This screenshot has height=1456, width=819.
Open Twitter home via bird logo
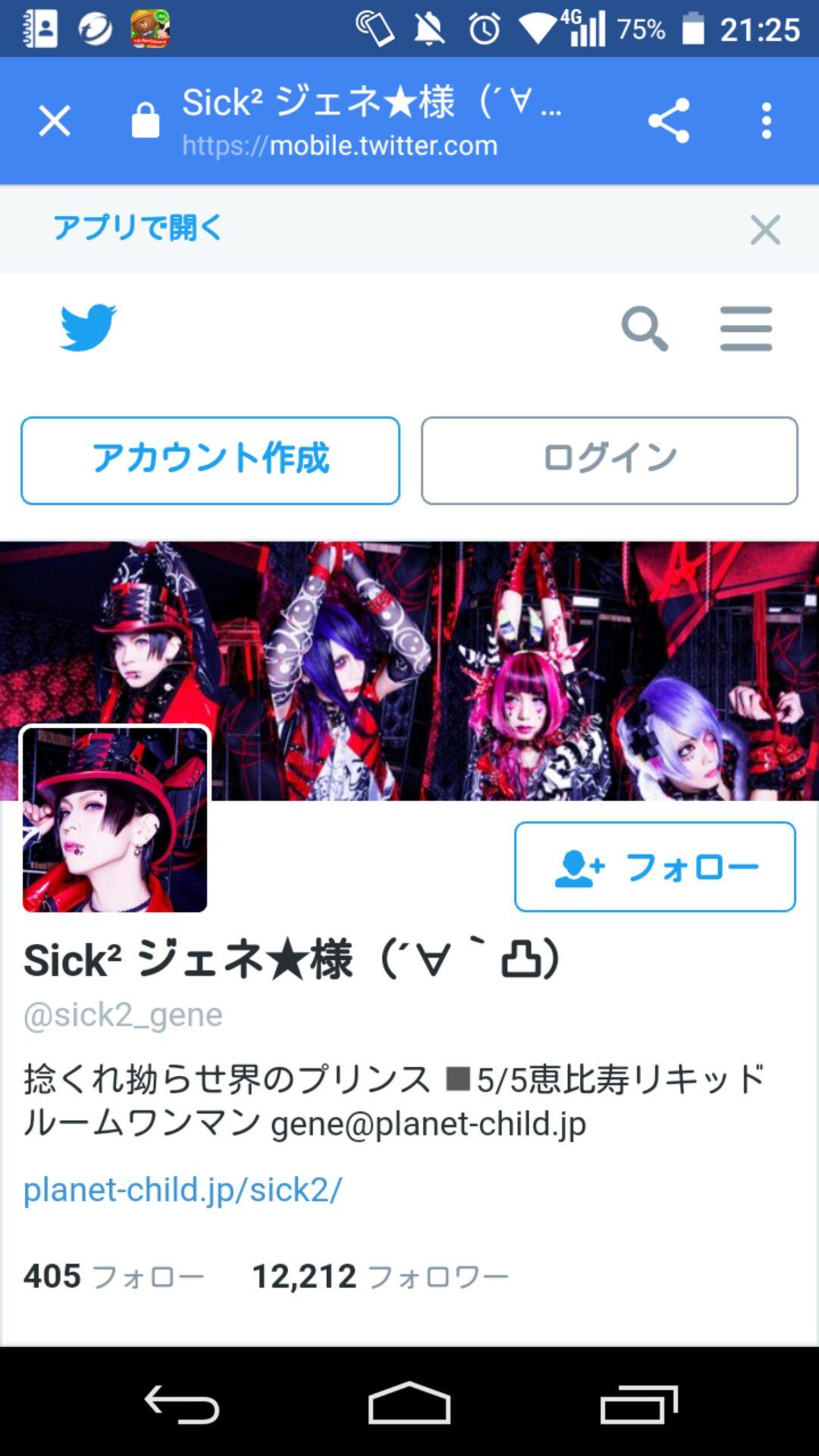[x=88, y=328]
